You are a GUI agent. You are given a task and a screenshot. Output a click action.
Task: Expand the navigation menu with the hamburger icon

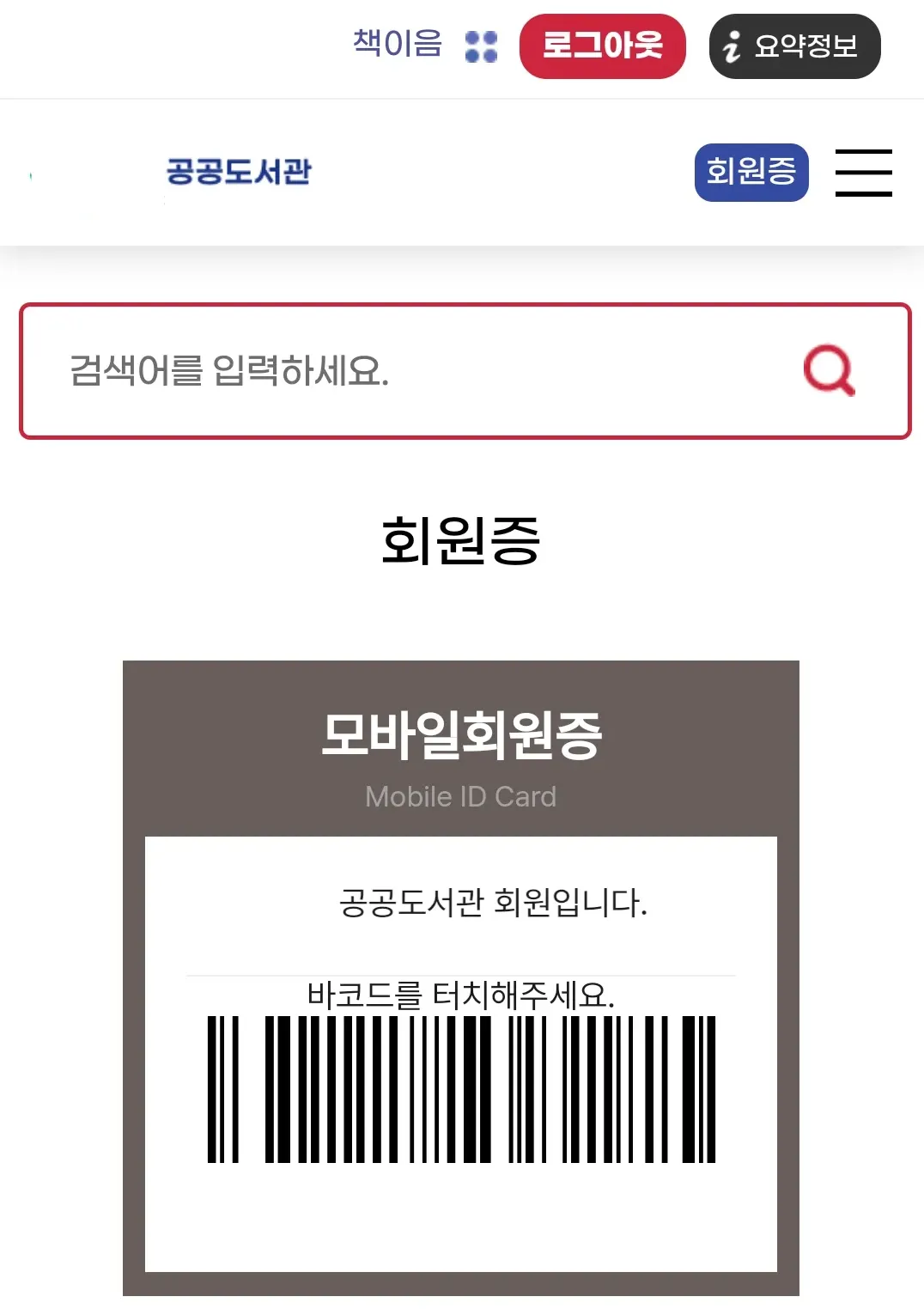tap(863, 173)
